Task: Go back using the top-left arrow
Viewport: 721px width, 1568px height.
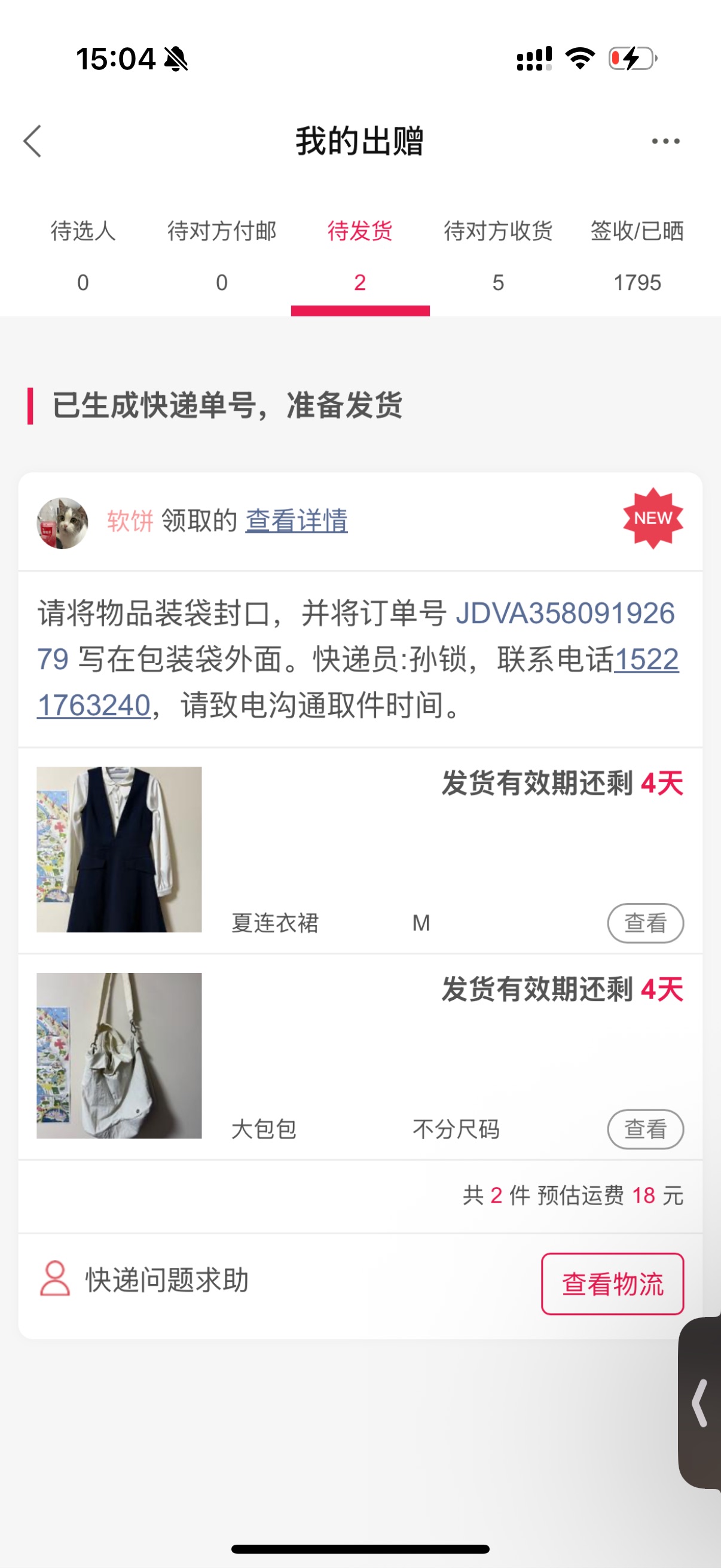Action: pos(32,141)
